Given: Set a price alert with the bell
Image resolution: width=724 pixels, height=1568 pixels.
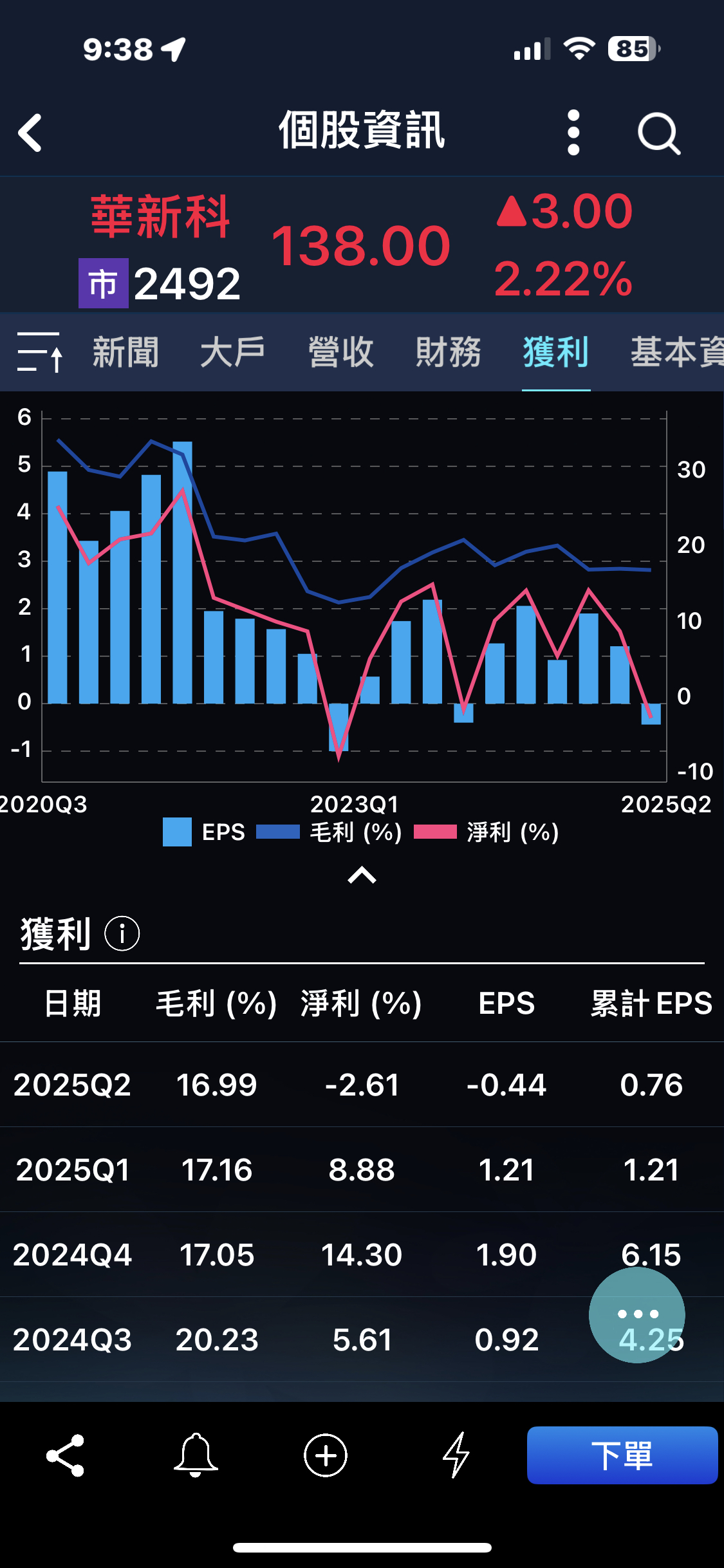Looking at the screenshot, I should click(196, 1455).
